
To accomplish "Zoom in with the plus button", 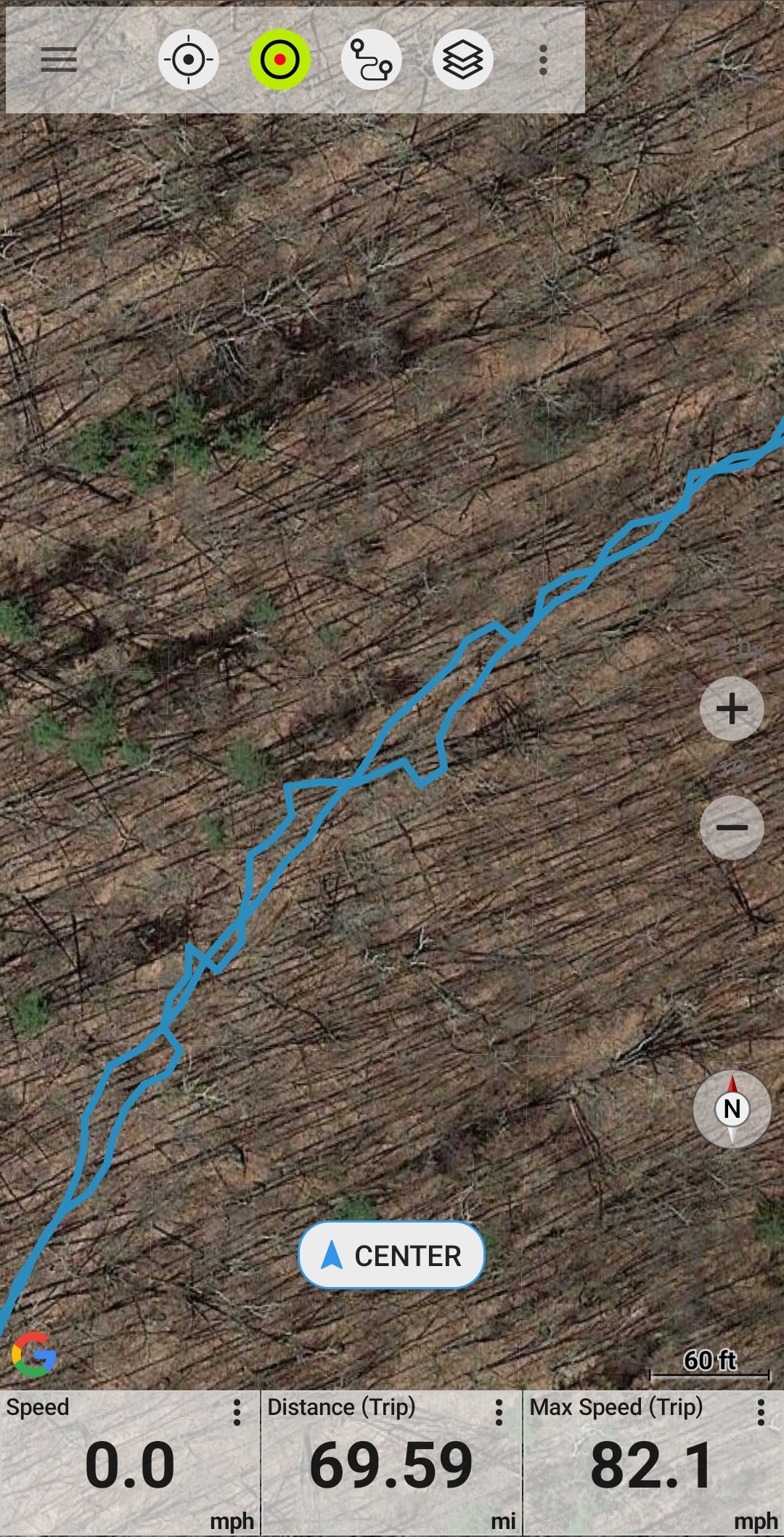I will [732, 709].
